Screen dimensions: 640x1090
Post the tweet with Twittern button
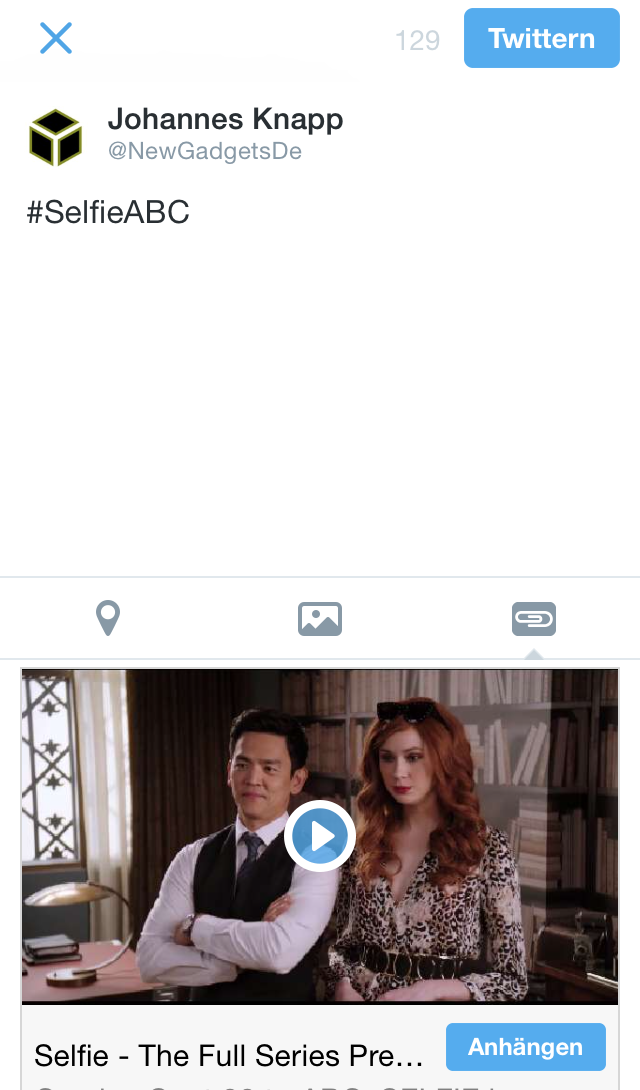pos(541,38)
